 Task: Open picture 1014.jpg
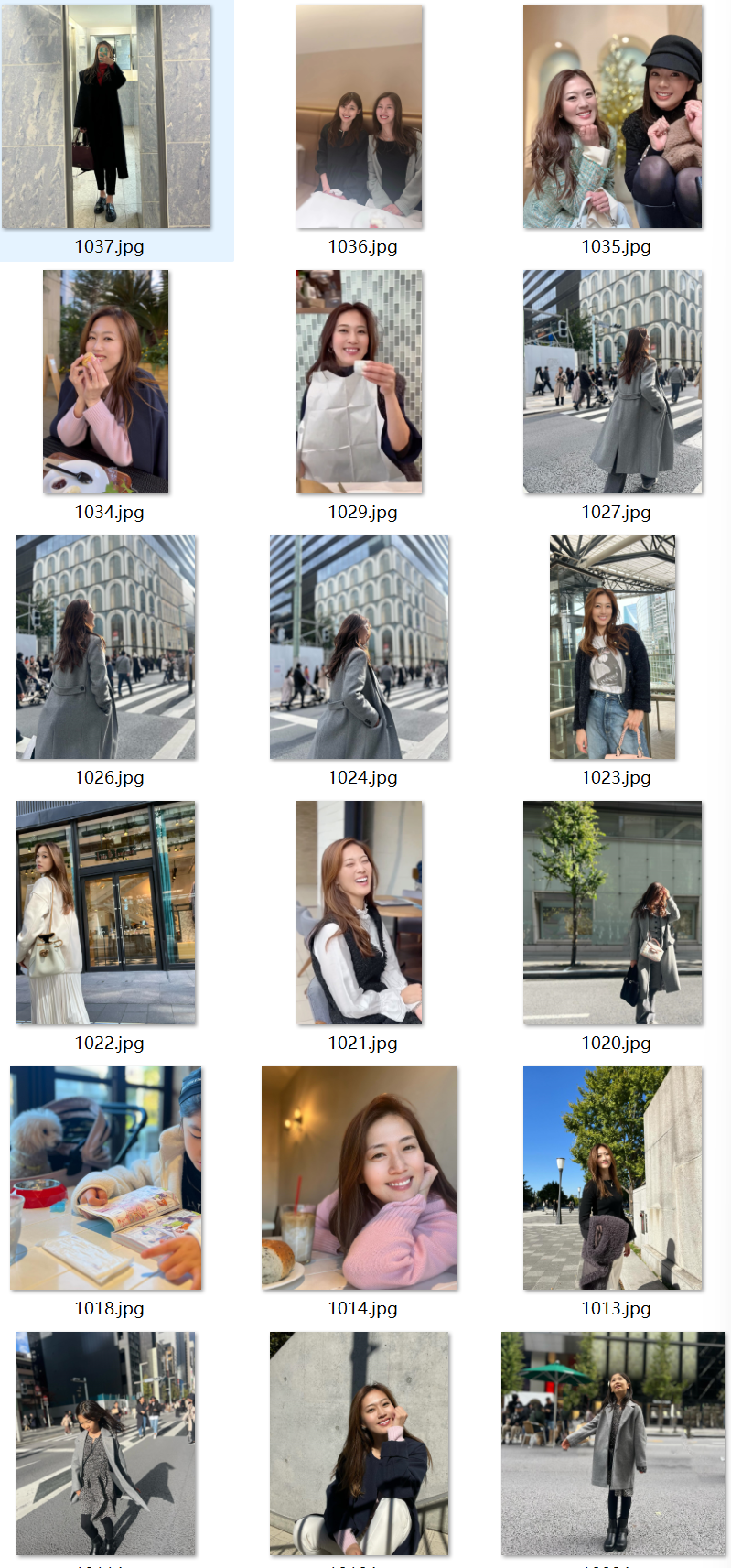[360, 1178]
